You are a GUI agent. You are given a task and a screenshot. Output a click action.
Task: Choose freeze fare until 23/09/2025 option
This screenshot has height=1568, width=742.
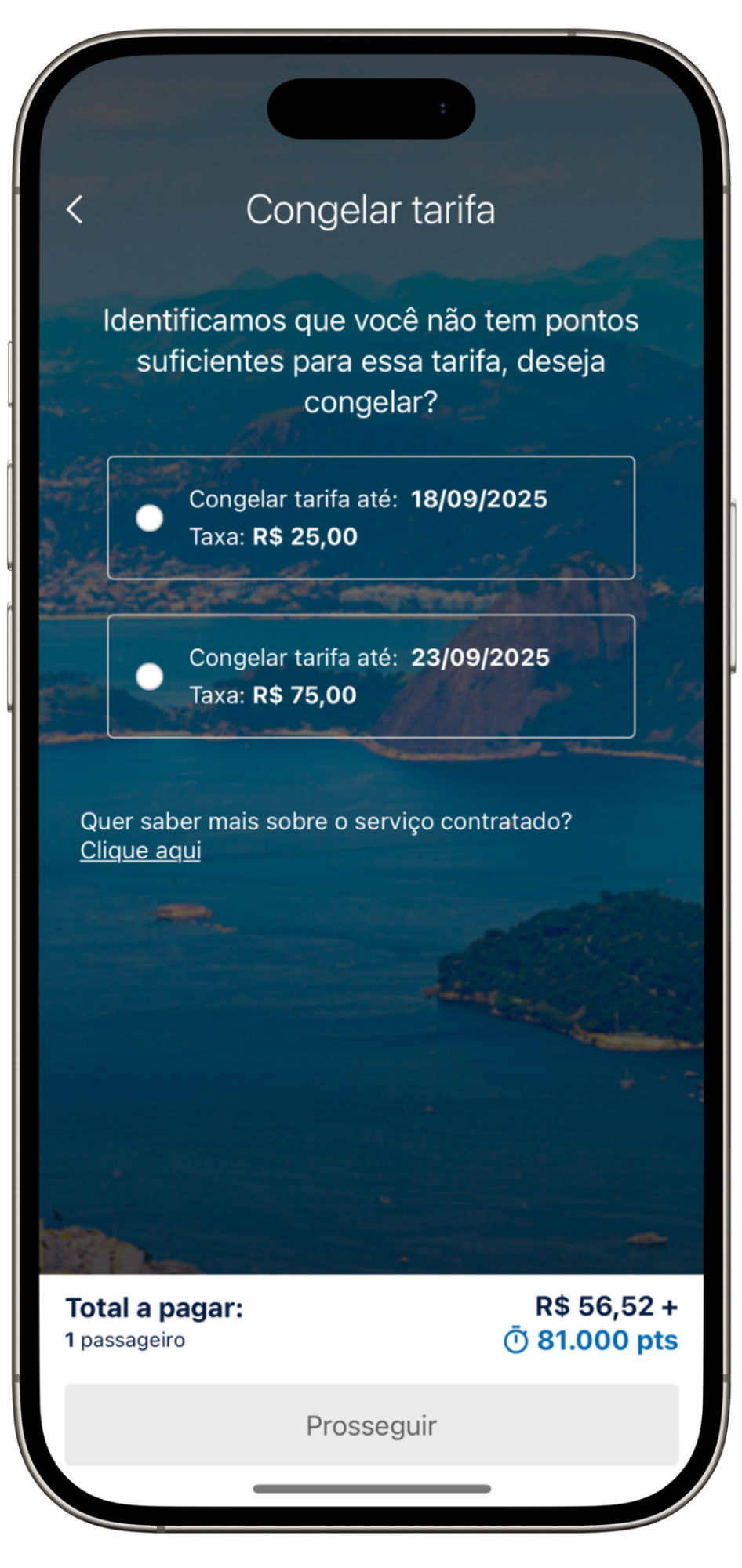150,676
